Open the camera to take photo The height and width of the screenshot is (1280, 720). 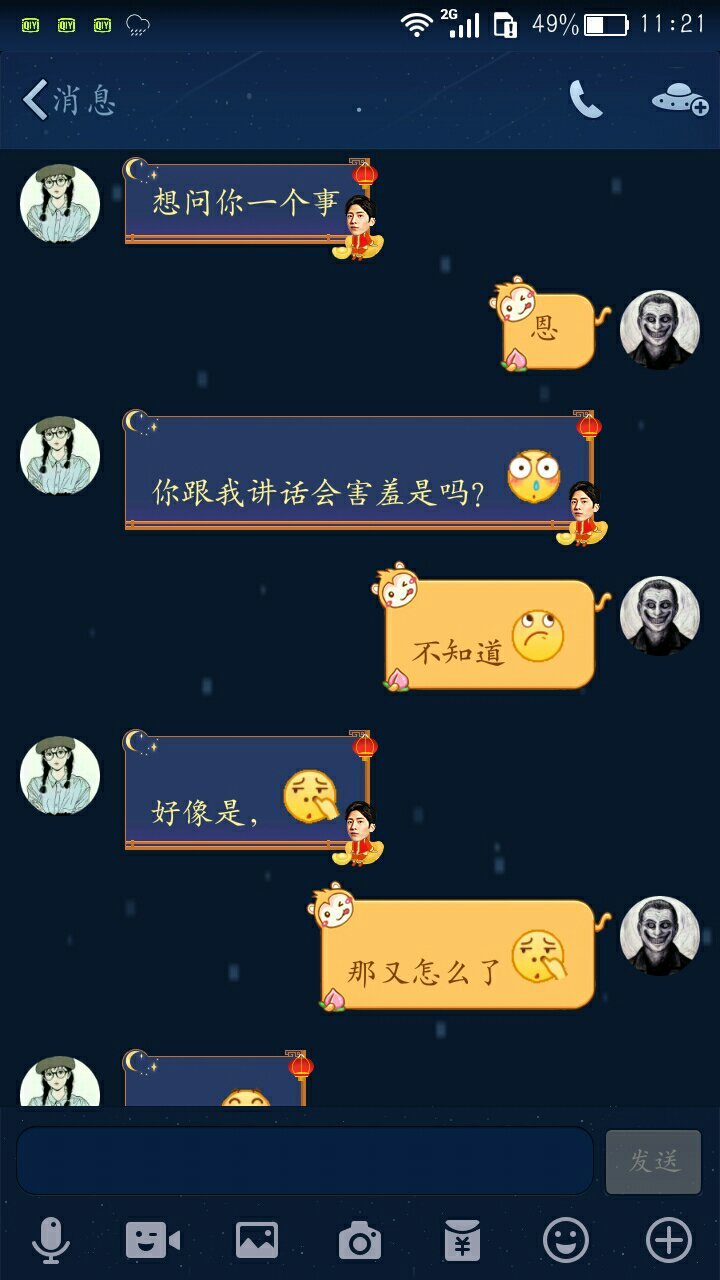(360, 1241)
